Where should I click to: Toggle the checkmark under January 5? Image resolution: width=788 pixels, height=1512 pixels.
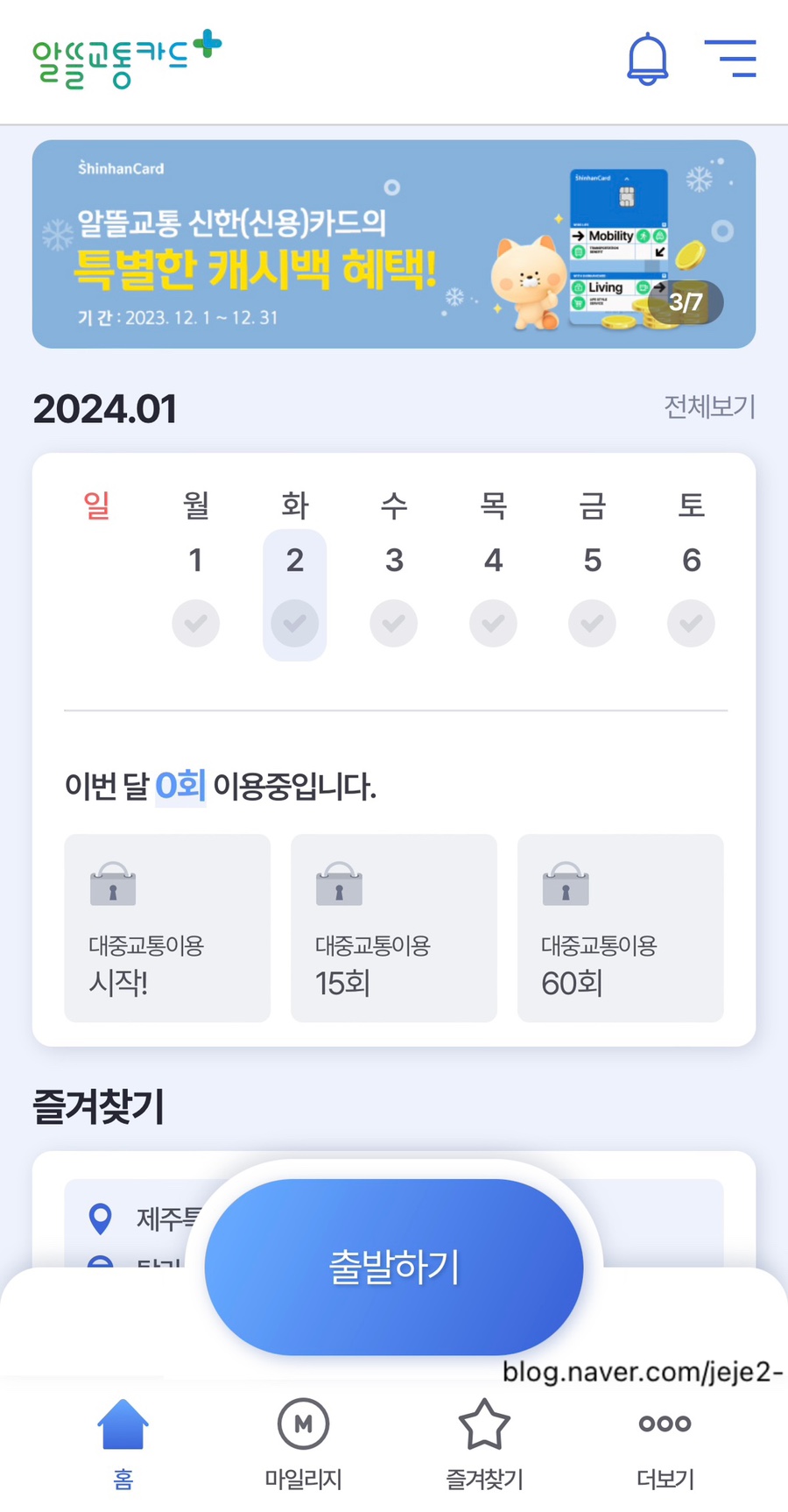click(x=592, y=624)
